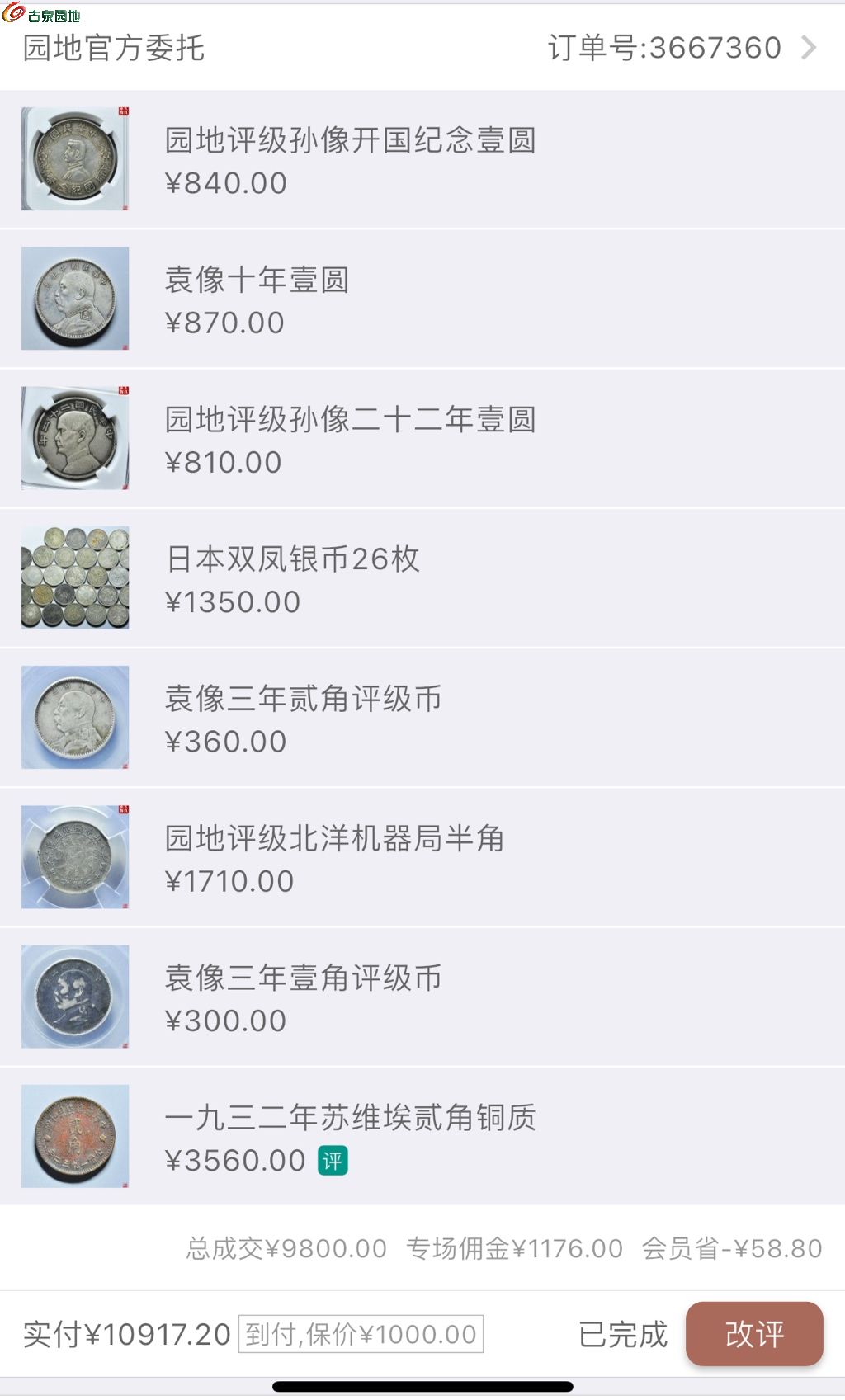Viewport: 845px width, 1400px height.
Task: Open order number 3667360 details
Action: click(682, 48)
